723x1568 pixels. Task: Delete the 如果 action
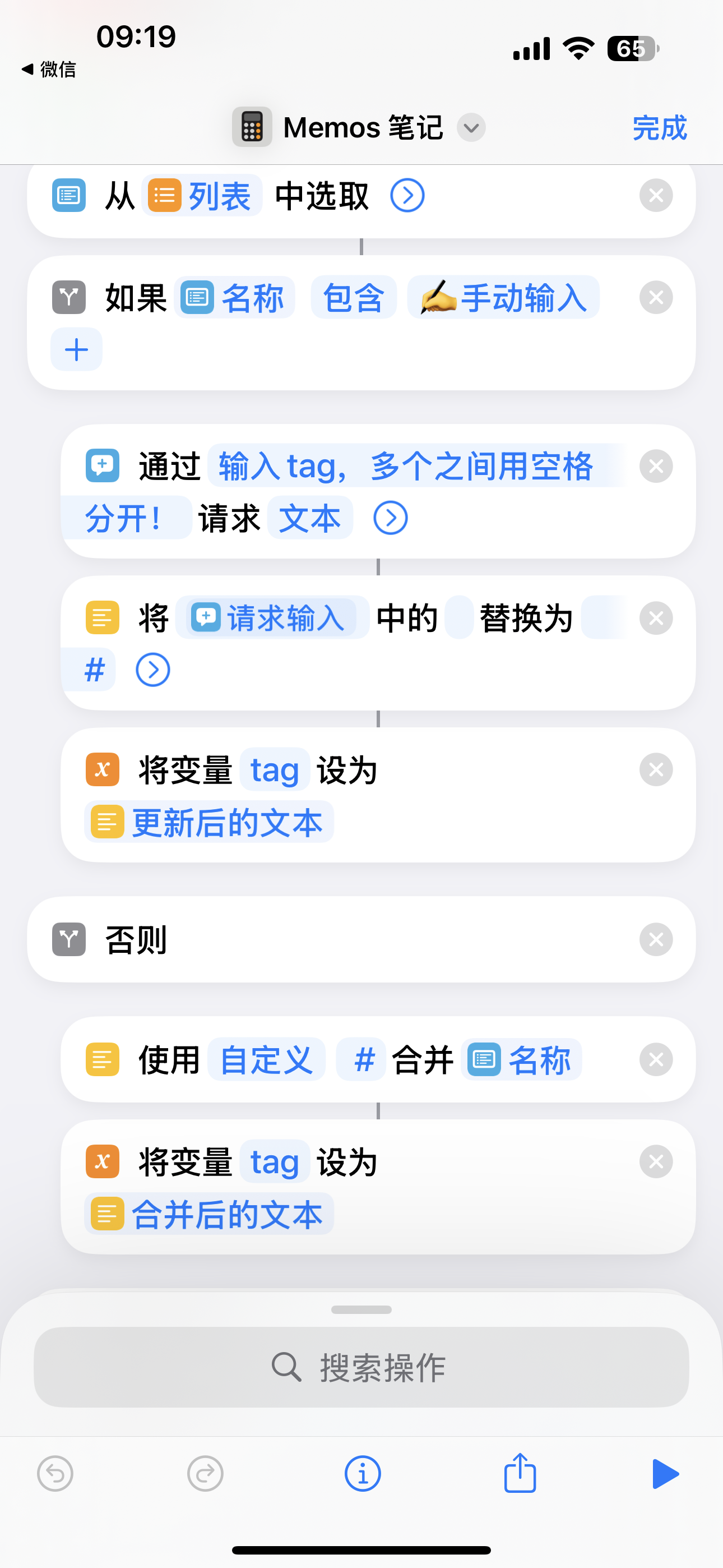point(655,298)
